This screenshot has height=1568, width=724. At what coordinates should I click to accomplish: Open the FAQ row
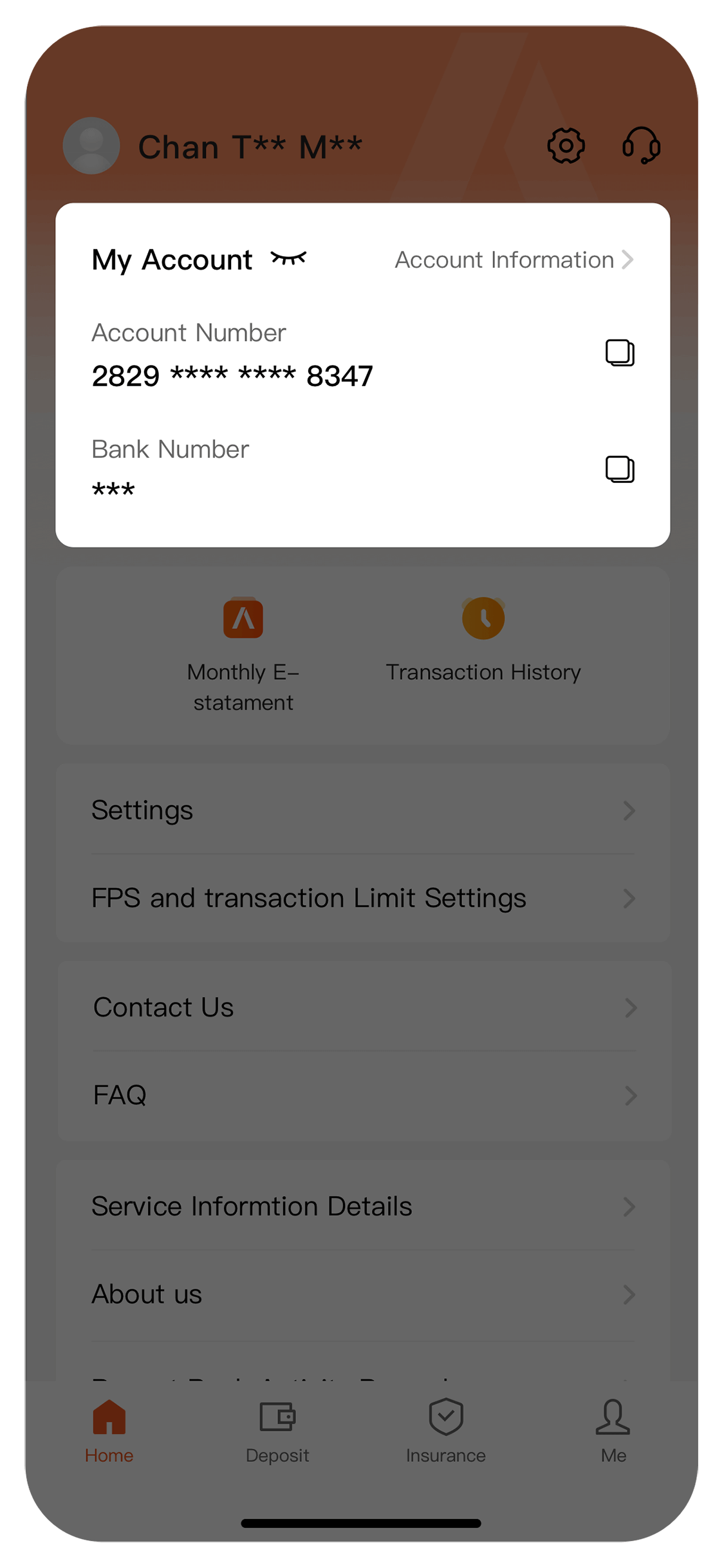pyautogui.click(x=363, y=1095)
